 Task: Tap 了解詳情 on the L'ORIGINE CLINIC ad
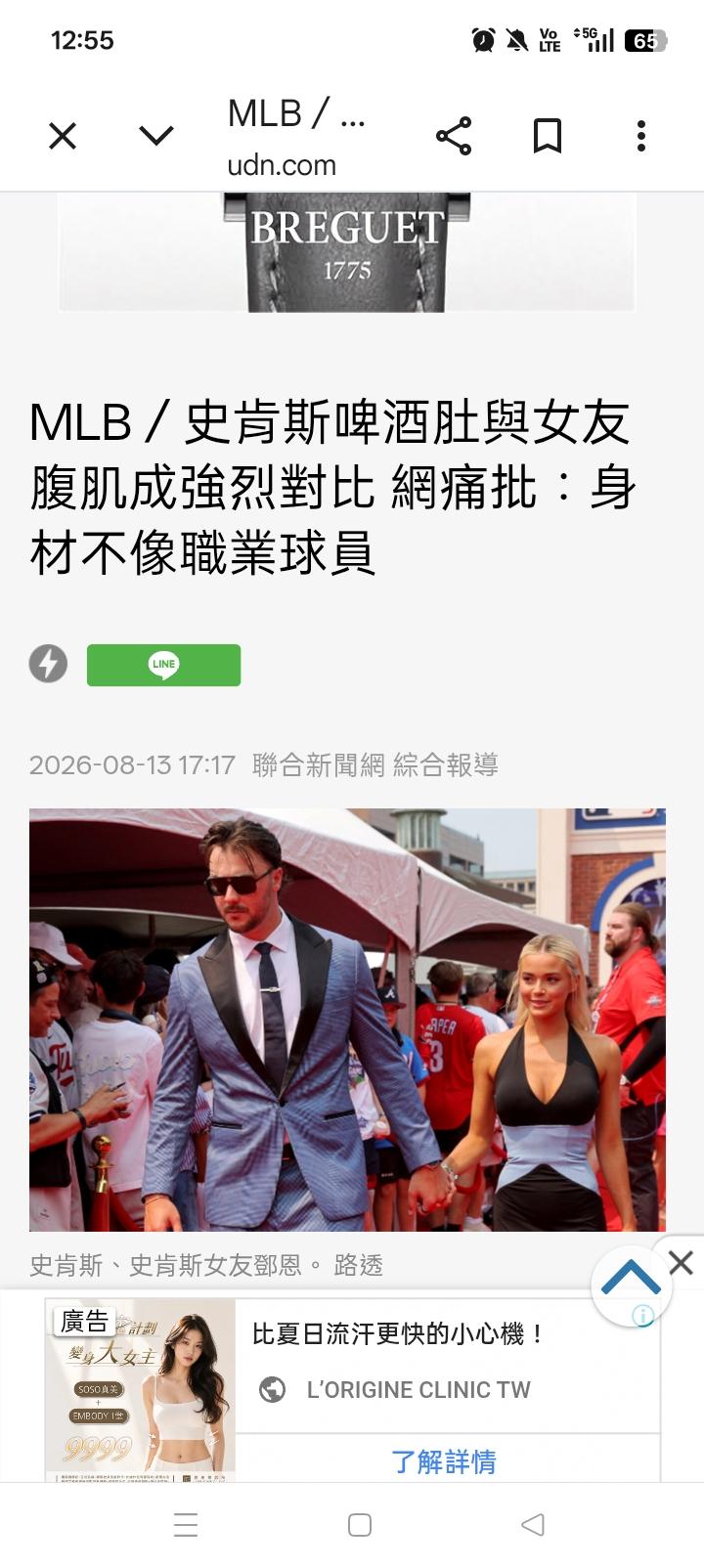pos(444,1461)
